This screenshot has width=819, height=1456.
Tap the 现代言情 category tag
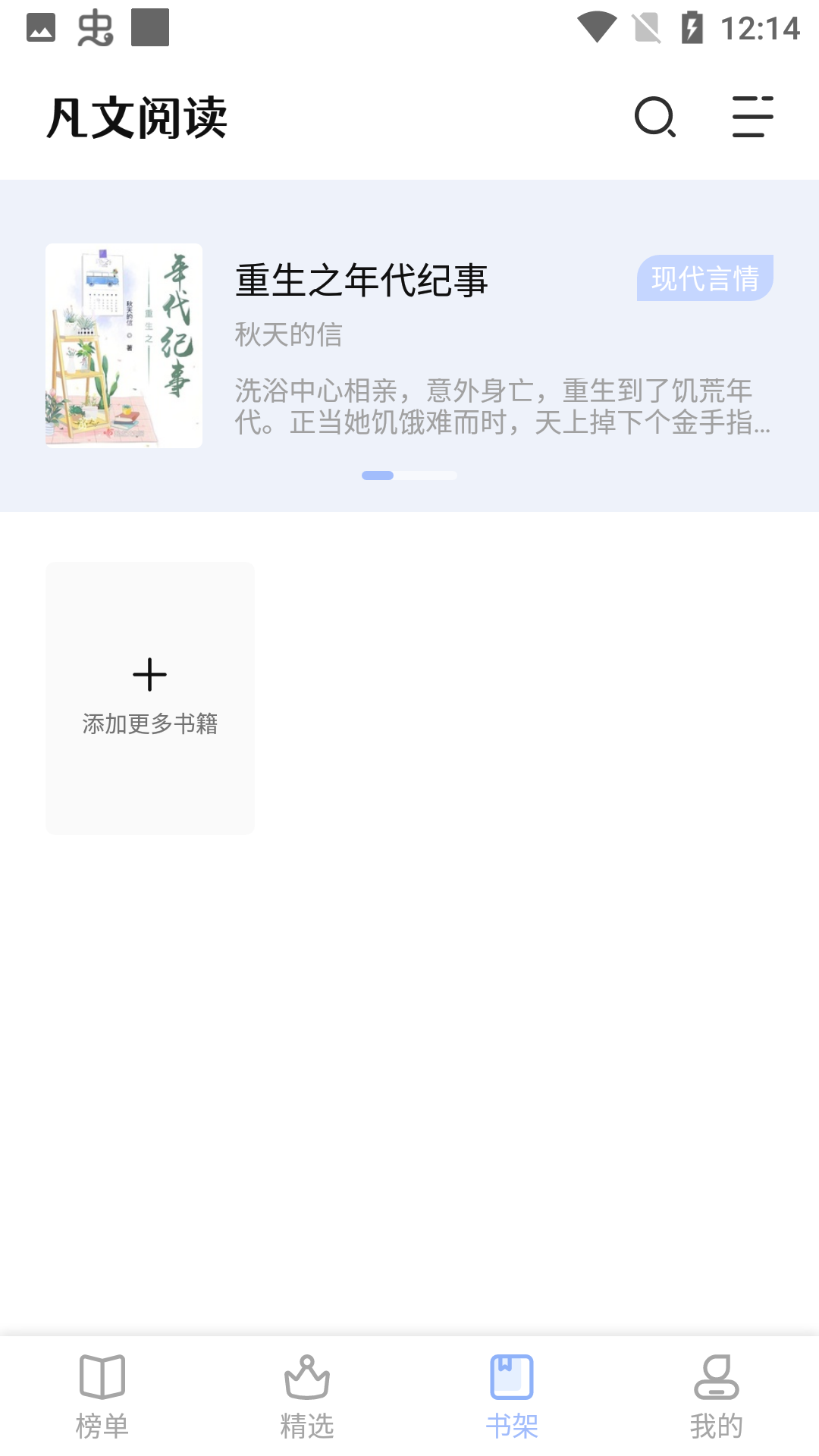[704, 278]
